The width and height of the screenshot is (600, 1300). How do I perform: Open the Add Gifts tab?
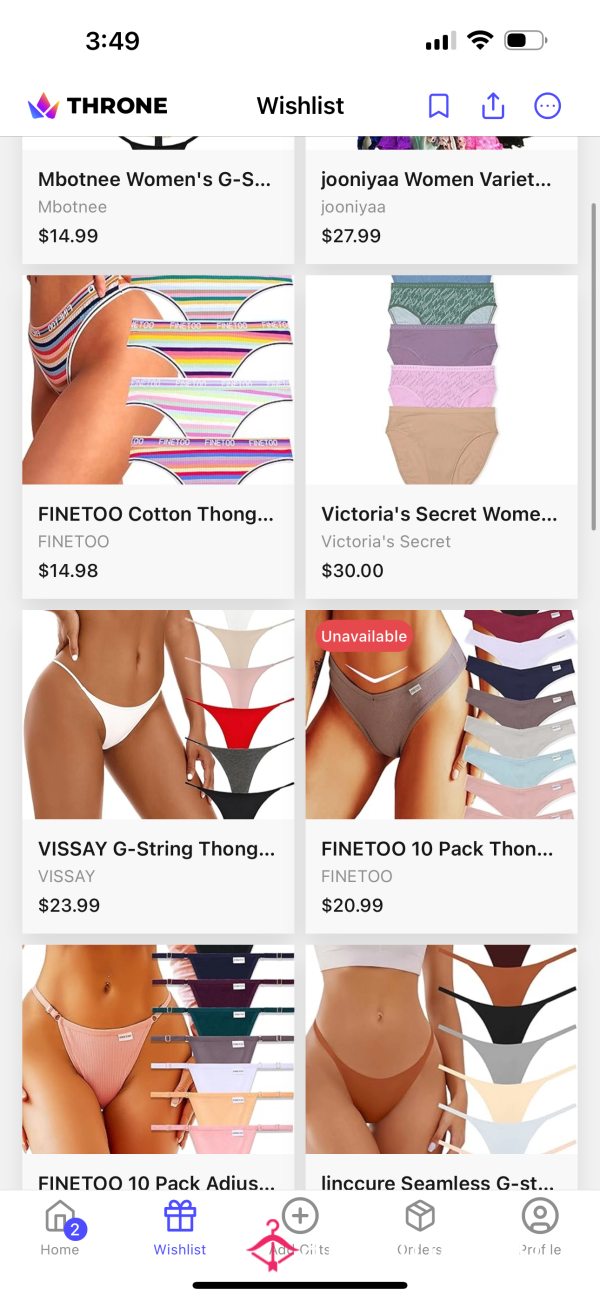point(300,1228)
